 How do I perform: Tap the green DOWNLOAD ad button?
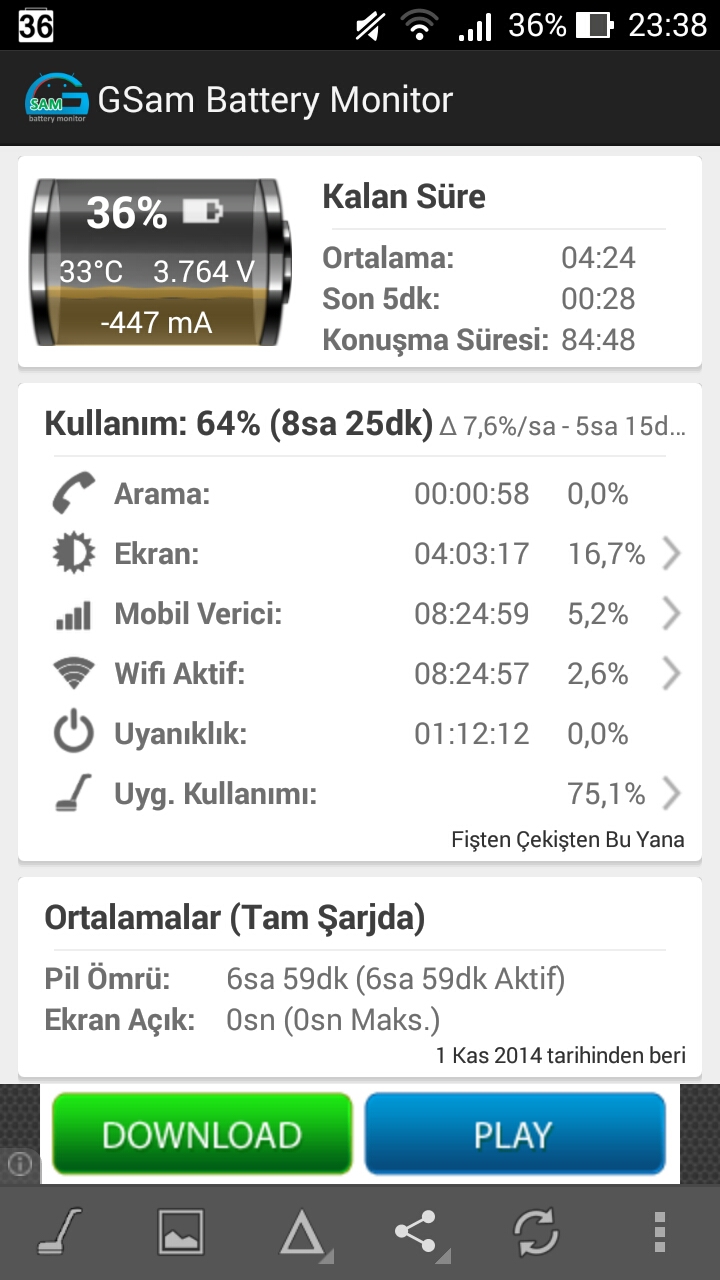pyautogui.click(x=202, y=1134)
